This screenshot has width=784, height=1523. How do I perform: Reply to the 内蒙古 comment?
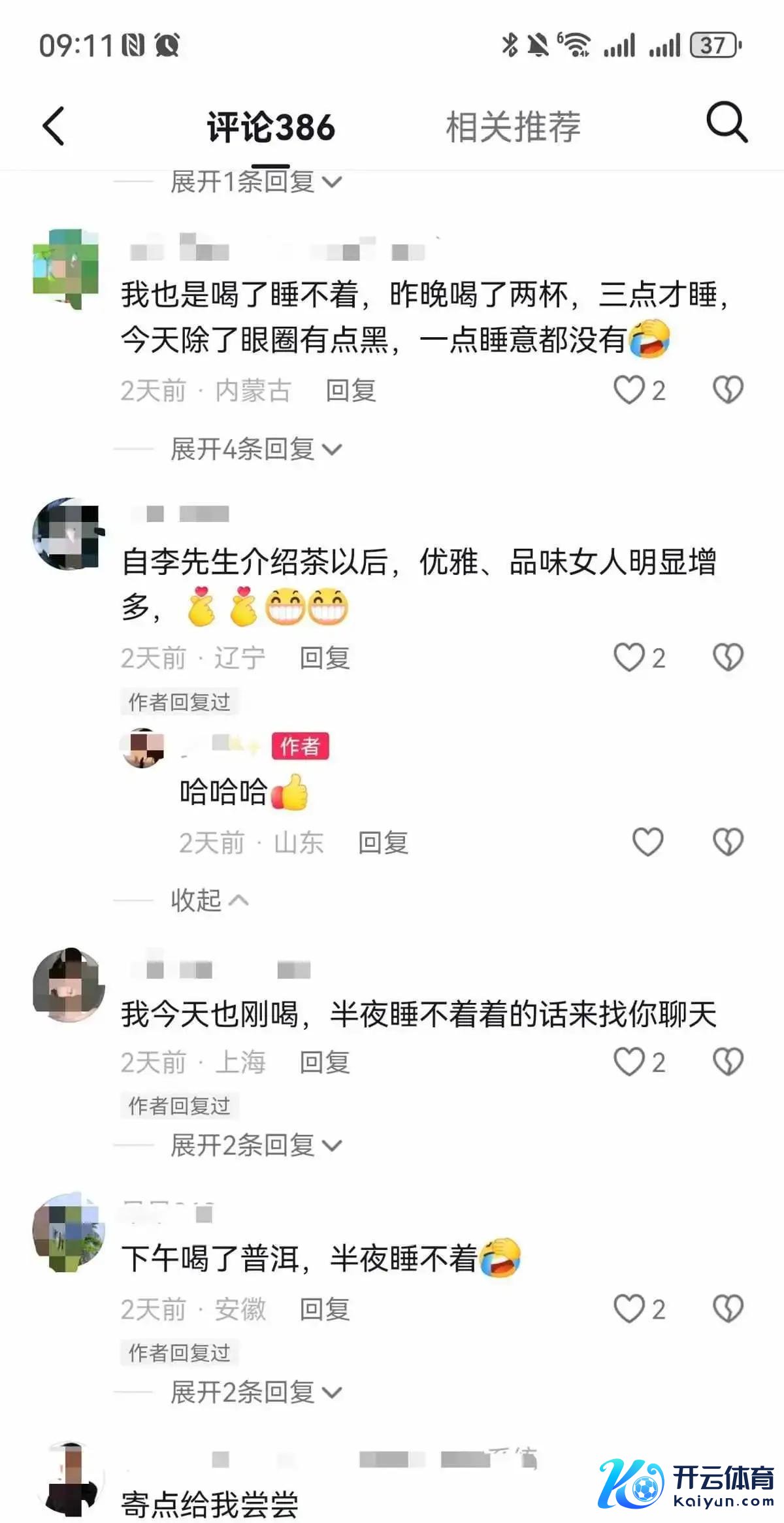[x=351, y=391]
